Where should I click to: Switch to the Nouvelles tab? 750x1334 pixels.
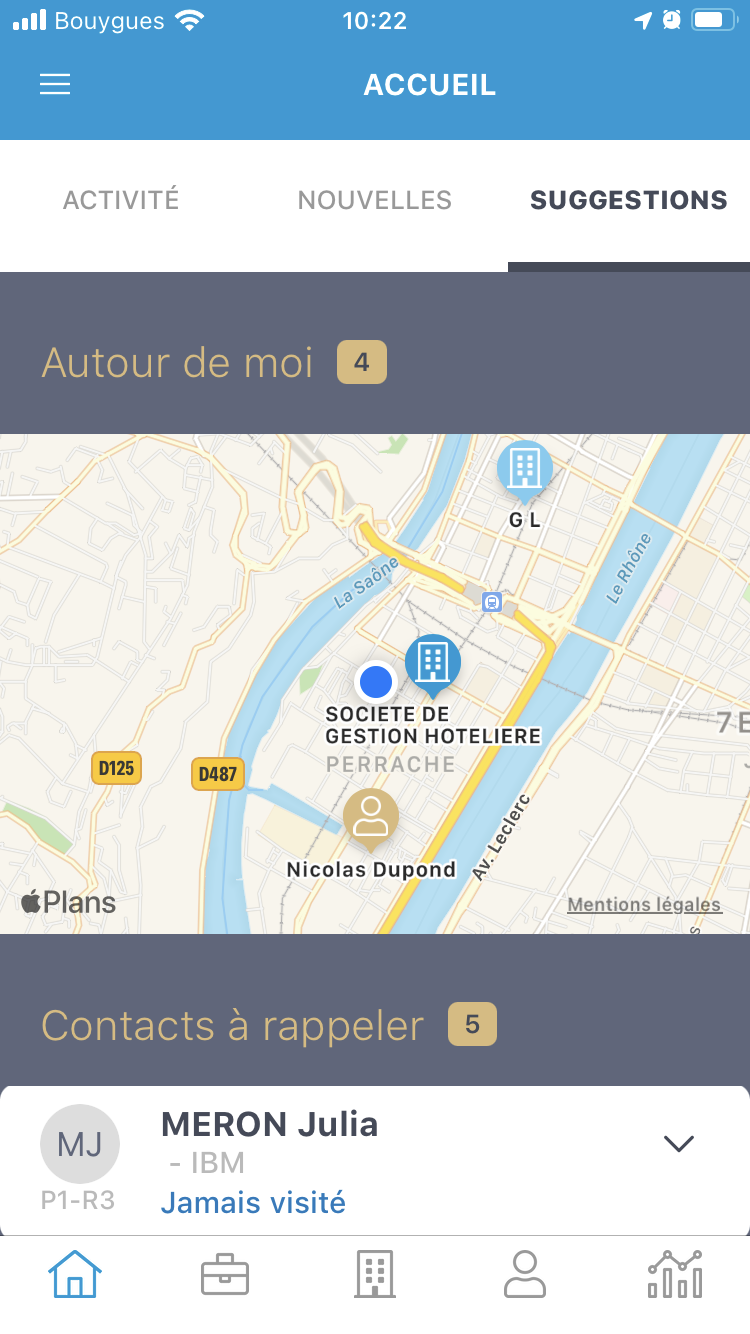click(x=375, y=200)
